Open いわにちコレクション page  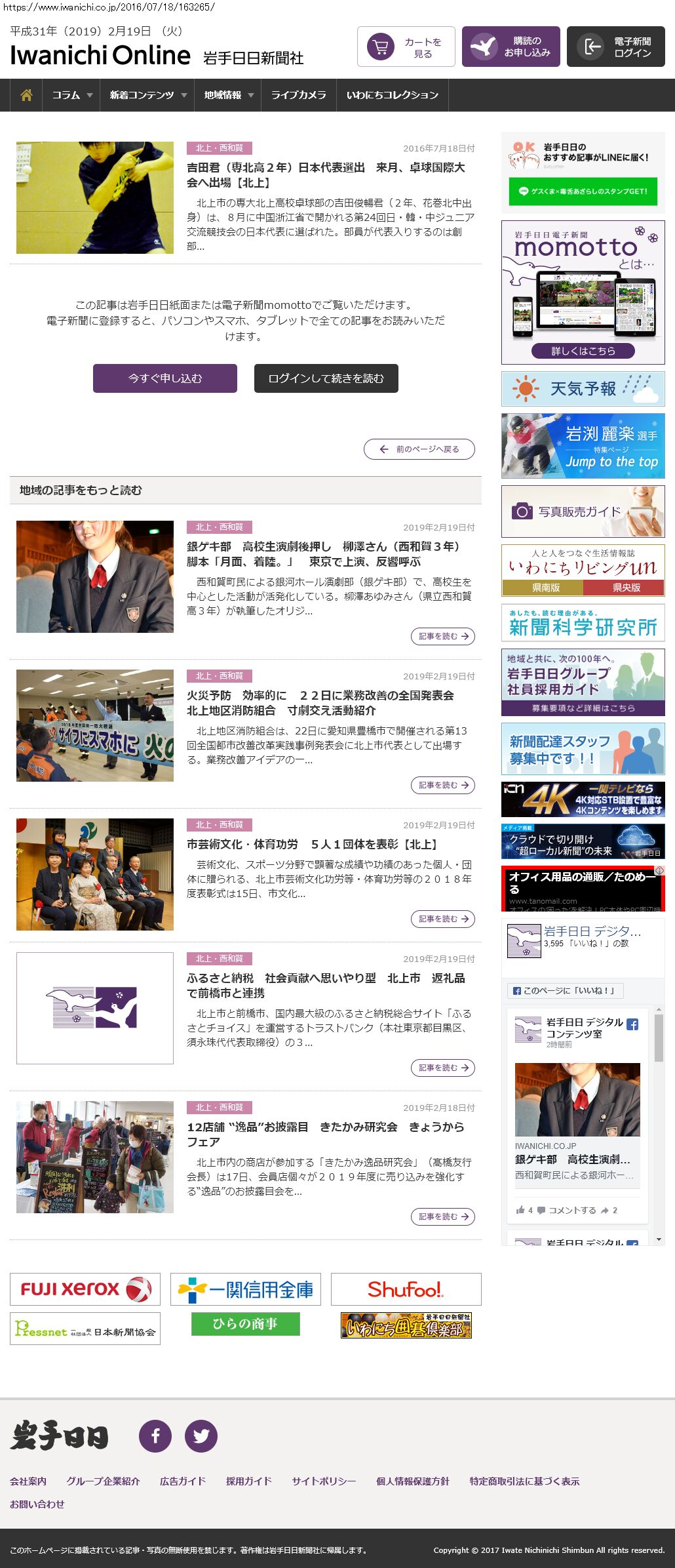tap(392, 95)
